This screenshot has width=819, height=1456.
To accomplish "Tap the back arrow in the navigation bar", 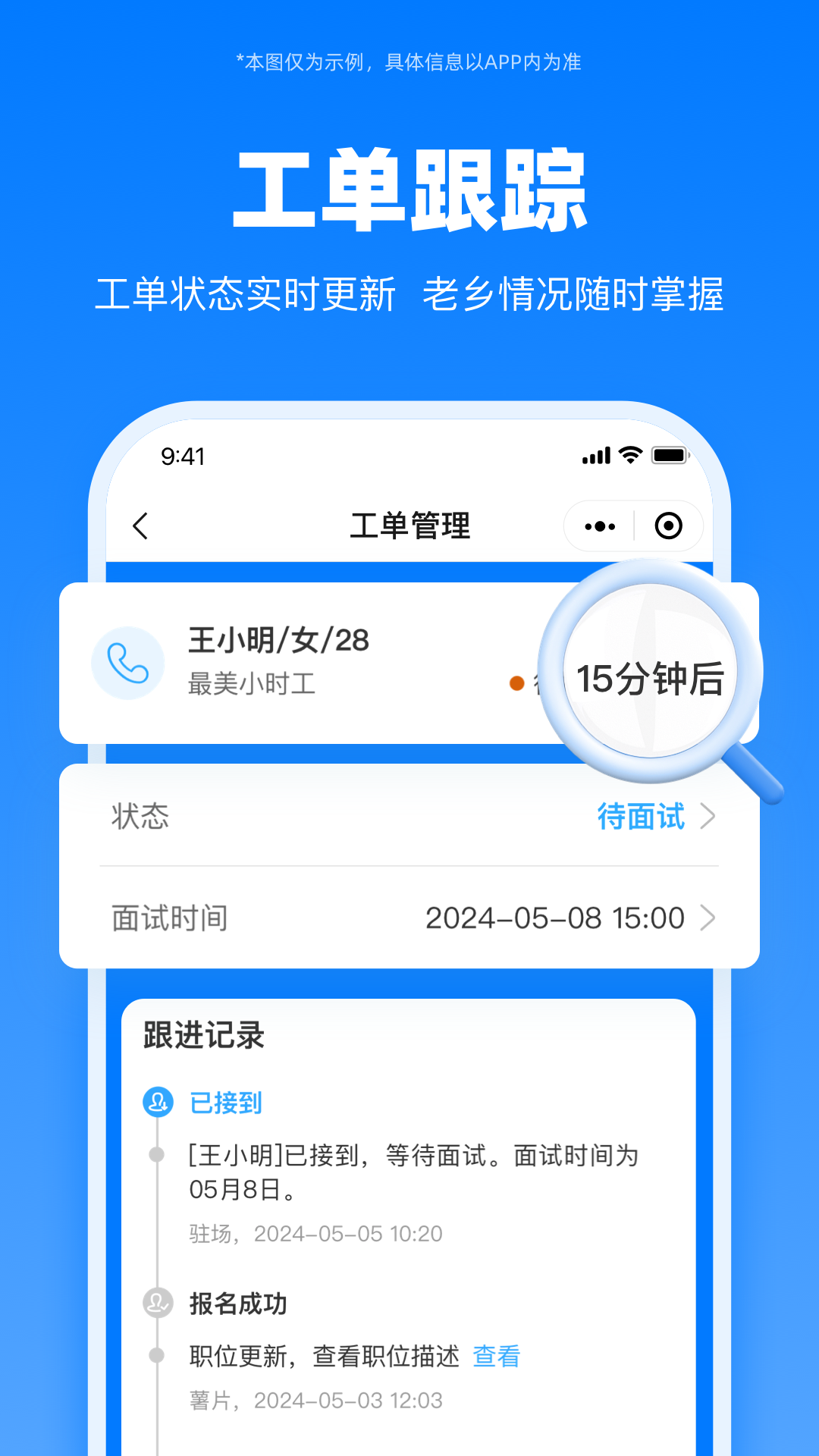I will coord(140,525).
